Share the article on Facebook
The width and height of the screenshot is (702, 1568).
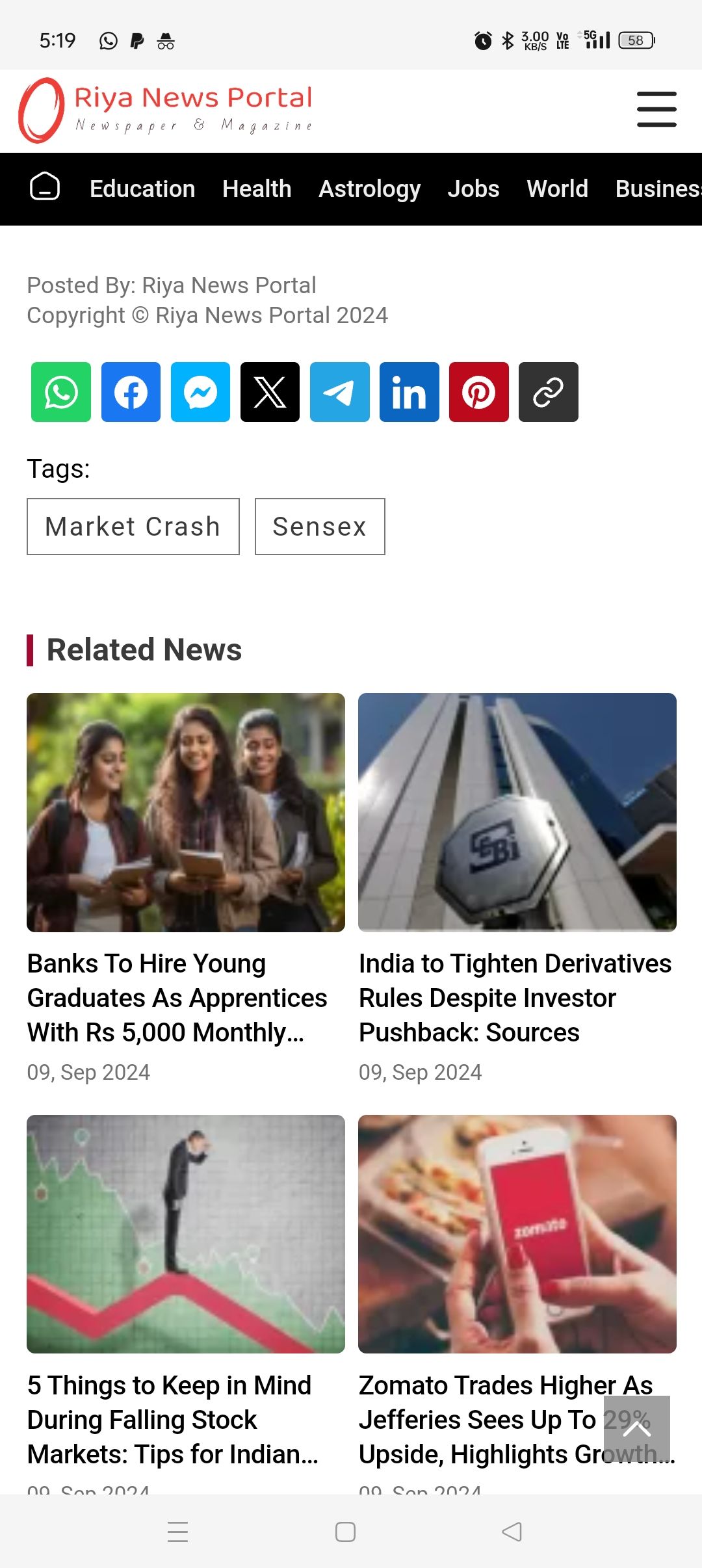131,392
